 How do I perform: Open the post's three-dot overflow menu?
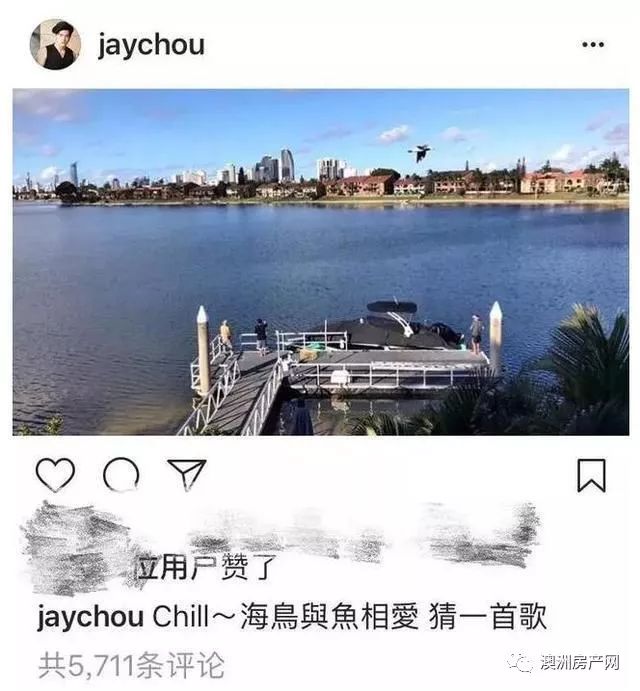pyautogui.click(x=593, y=45)
